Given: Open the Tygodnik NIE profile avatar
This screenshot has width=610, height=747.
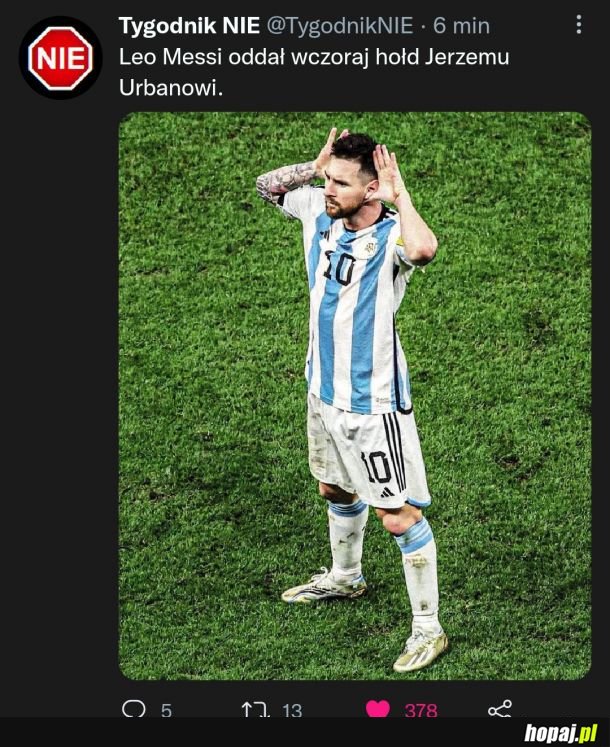Looking at the screenshot, I should point(60,58).
